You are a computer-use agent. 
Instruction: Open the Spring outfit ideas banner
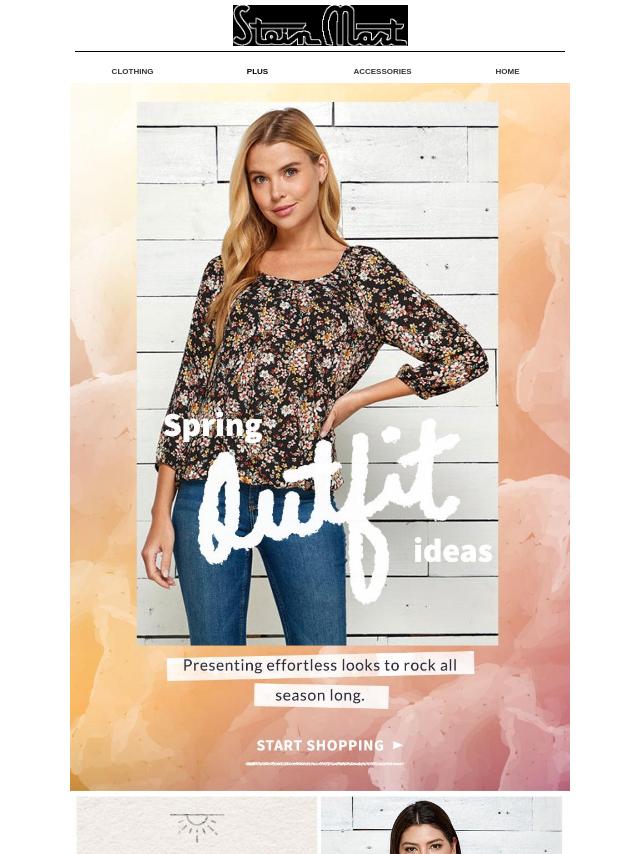point(318,400)
